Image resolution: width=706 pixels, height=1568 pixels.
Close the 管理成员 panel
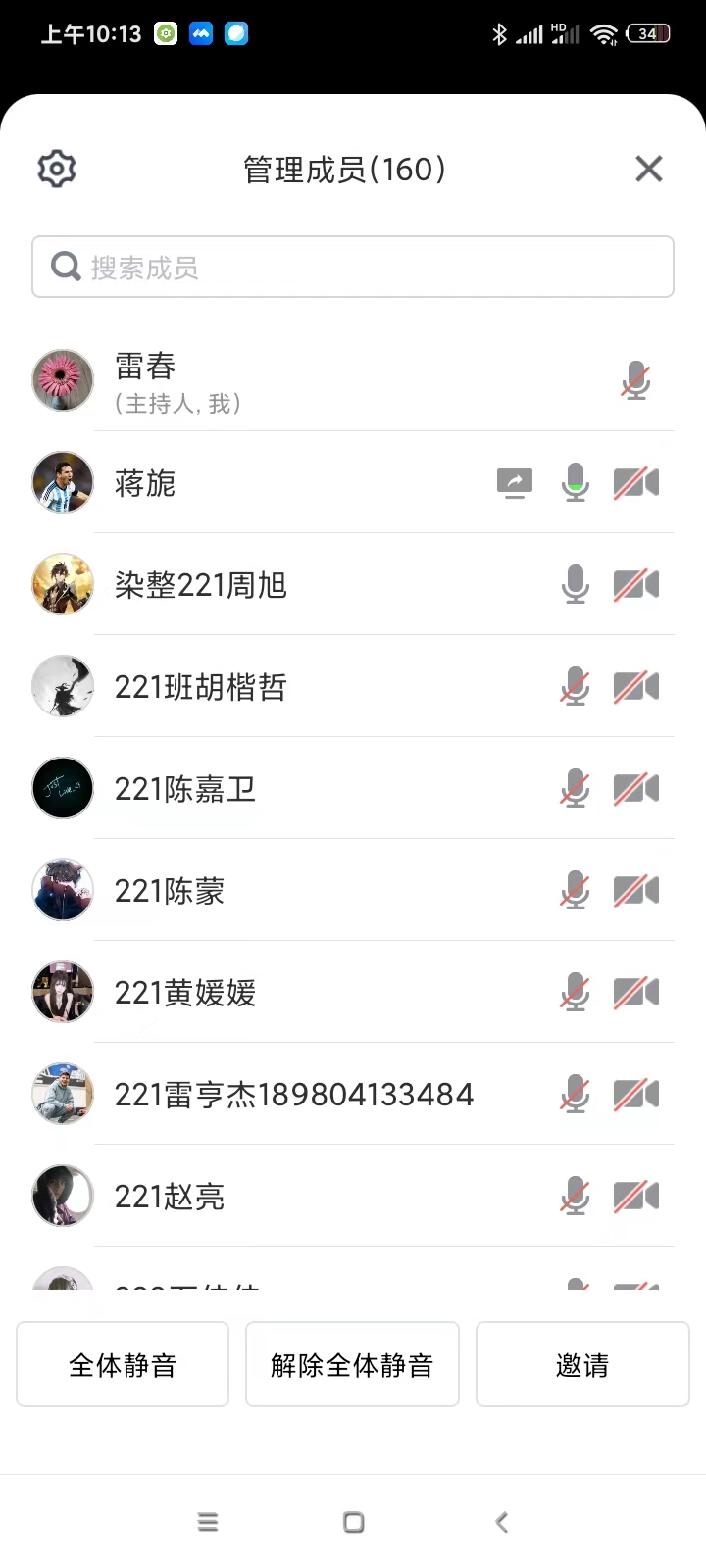(x=648, y=170)
